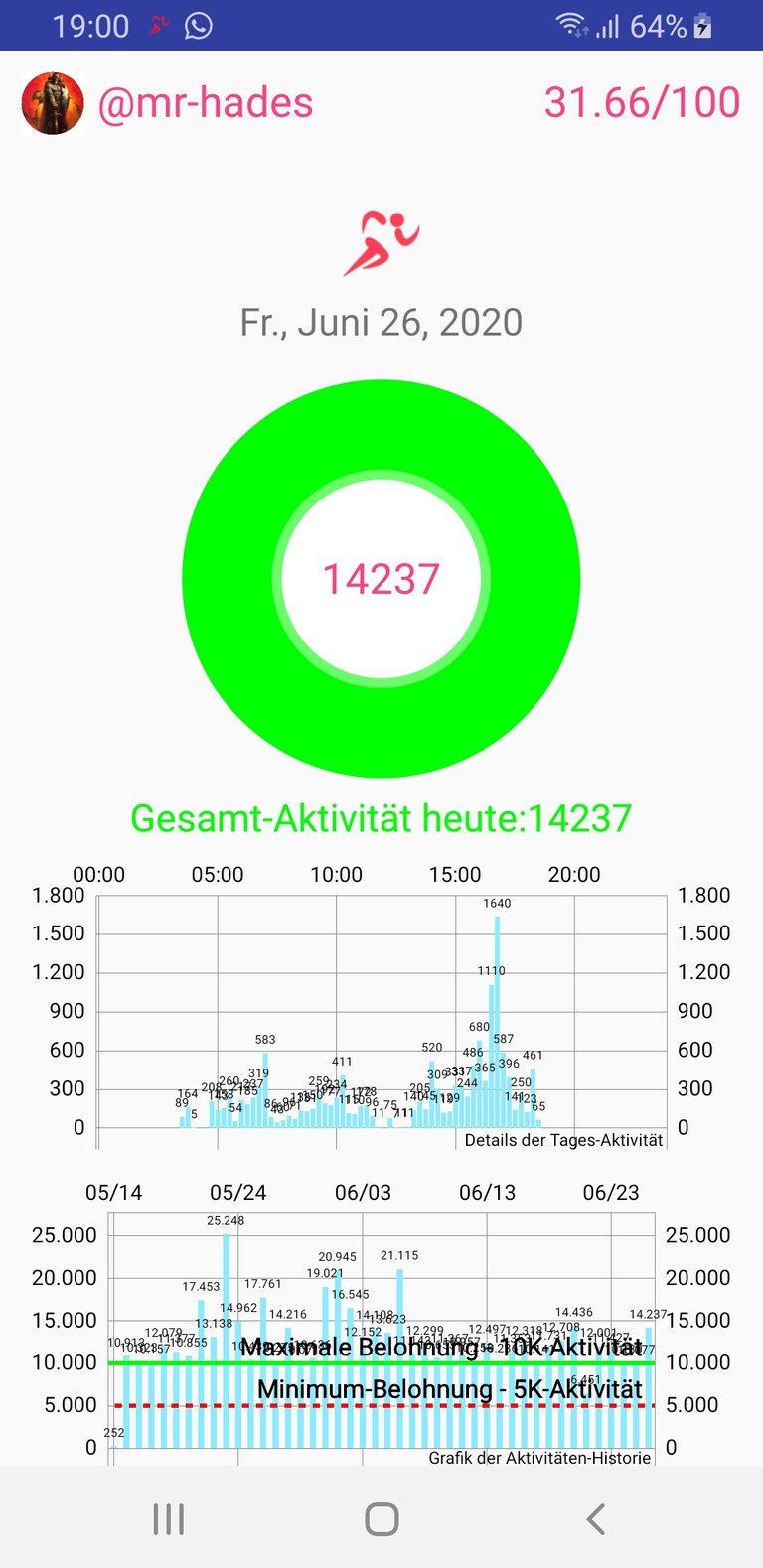Go back using the system back button
This screenshot has width=763, height=1568.
pos(595,1518)
